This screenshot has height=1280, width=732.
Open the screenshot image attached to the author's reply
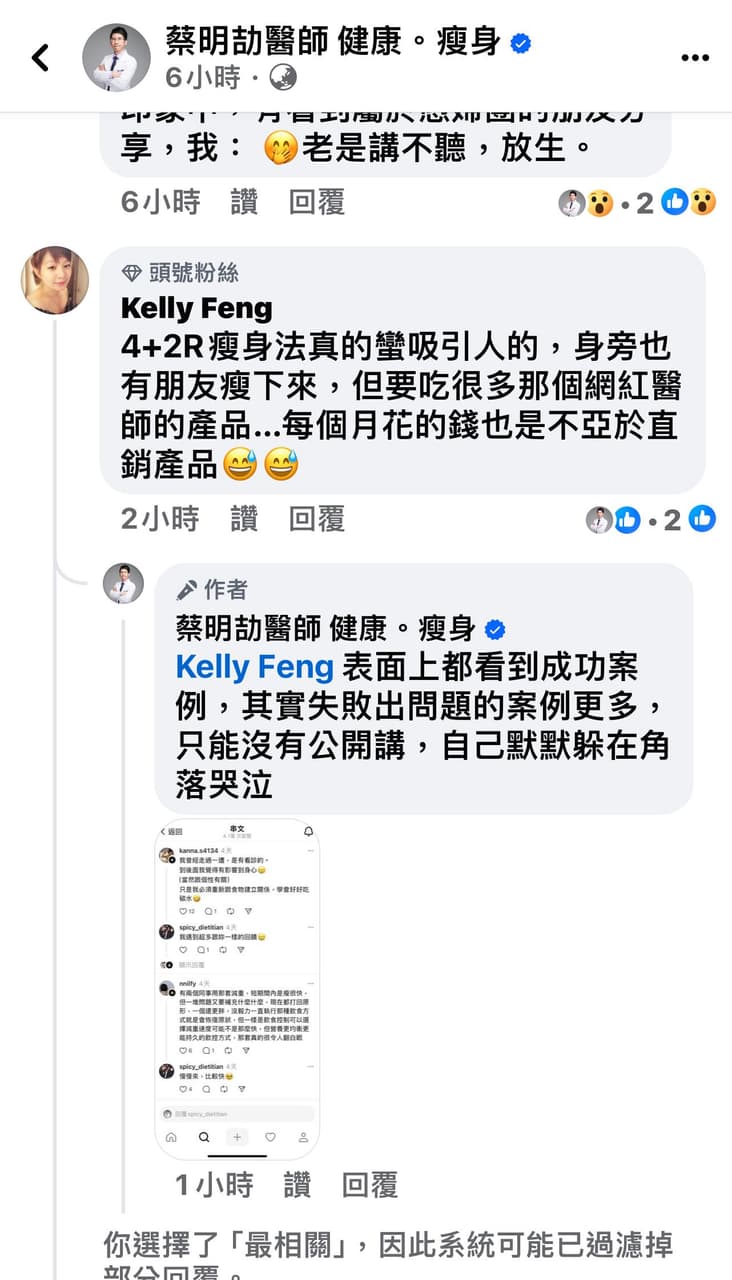click(237, 989)
